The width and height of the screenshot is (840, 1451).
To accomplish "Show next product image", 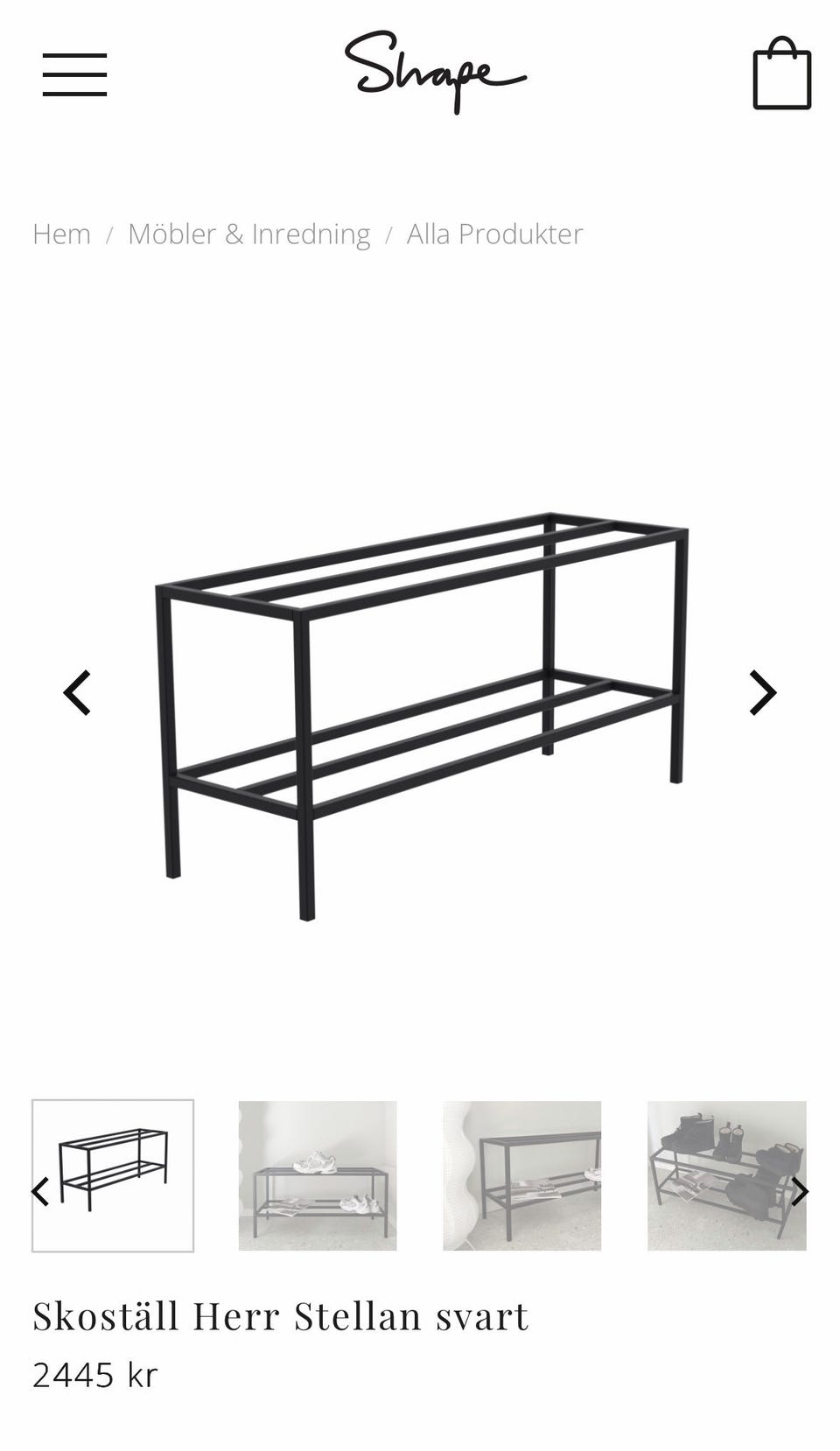I will (762, 693).
